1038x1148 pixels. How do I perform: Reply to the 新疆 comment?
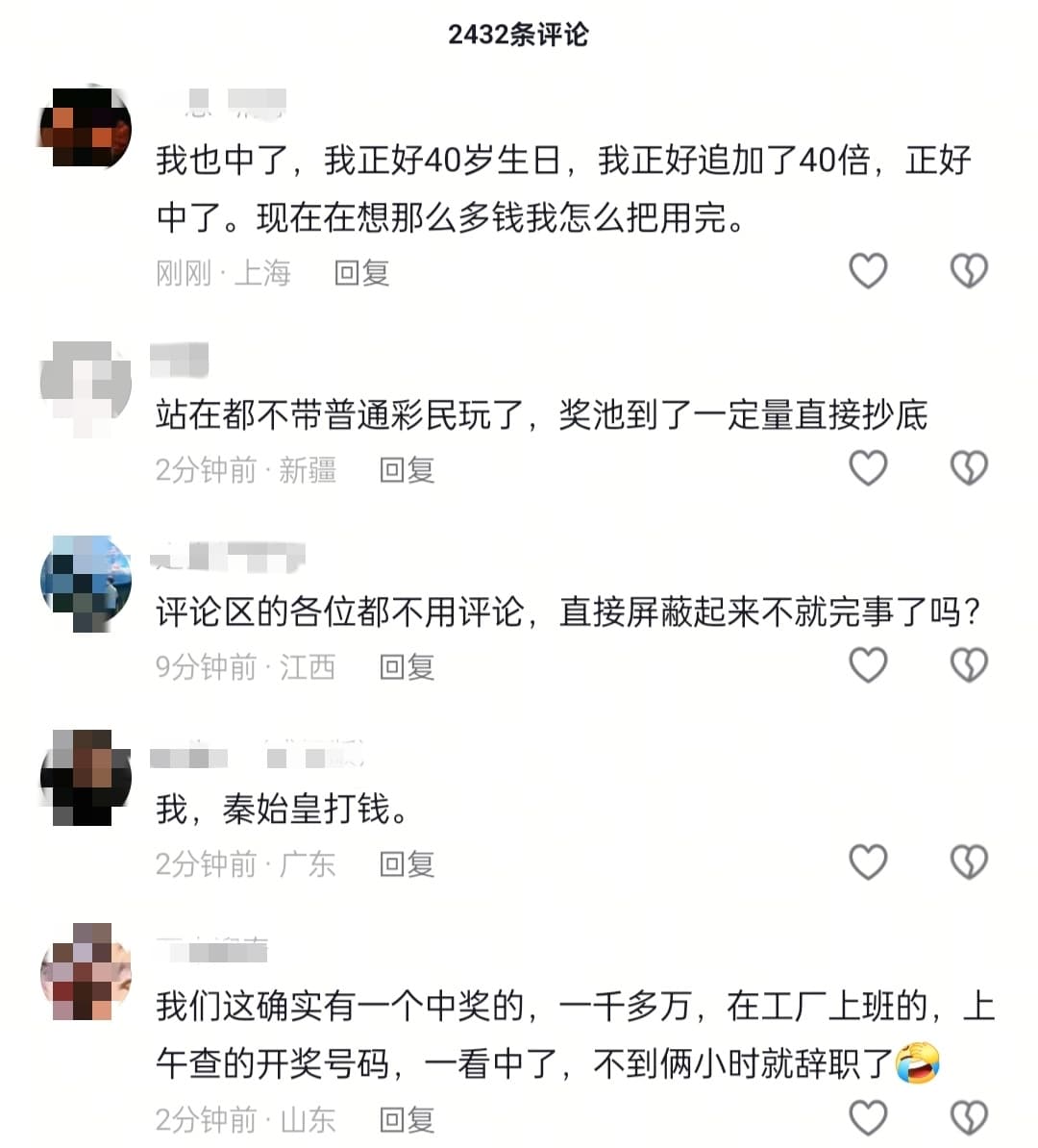click(407, 470)
